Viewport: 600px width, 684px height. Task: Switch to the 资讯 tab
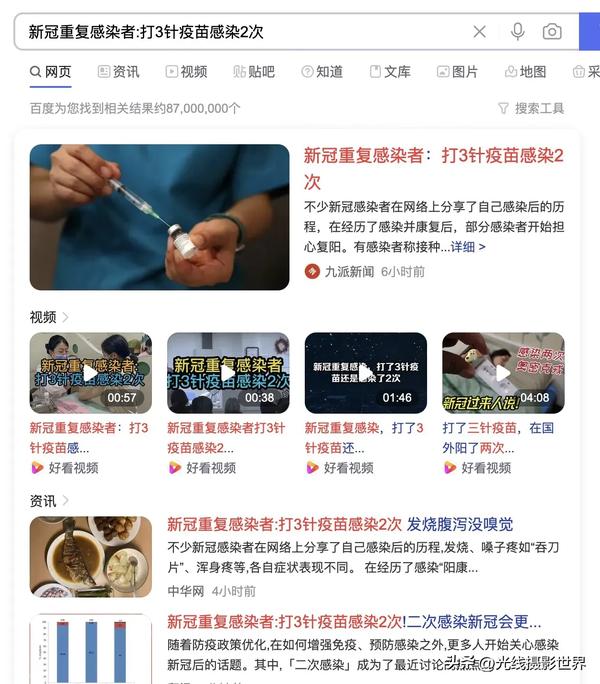click(x=118, y=72)
